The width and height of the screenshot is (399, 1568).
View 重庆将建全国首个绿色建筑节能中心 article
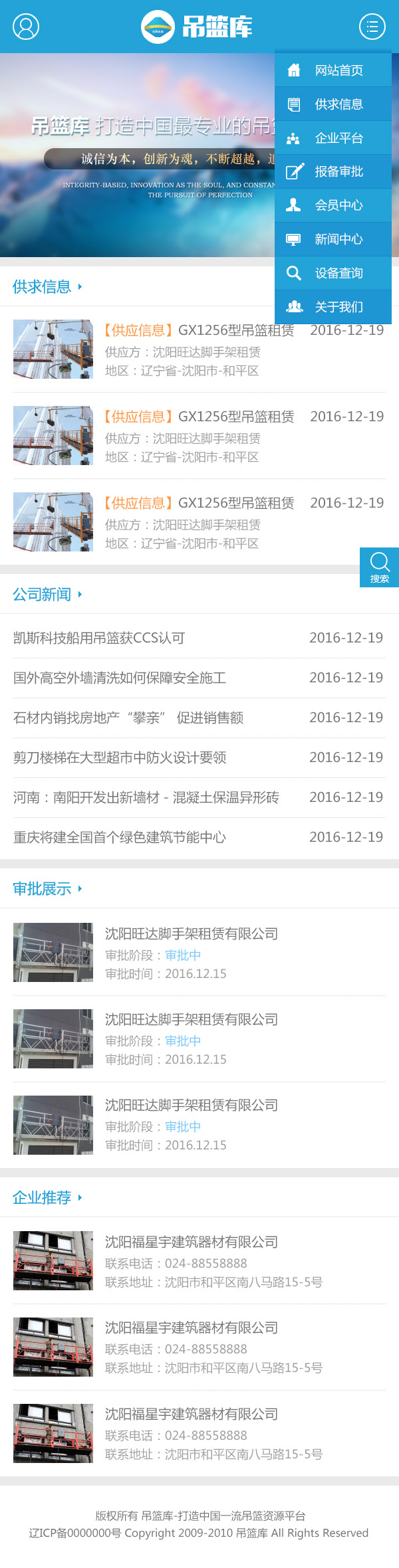(x=120, y=837)
